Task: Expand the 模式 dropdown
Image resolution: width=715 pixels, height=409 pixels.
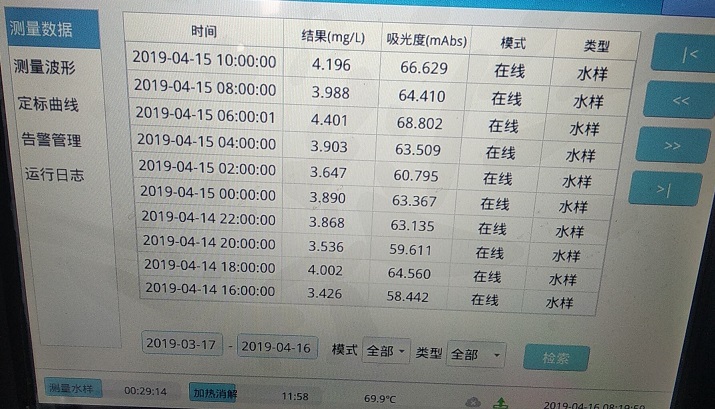Action: (386, 352)
